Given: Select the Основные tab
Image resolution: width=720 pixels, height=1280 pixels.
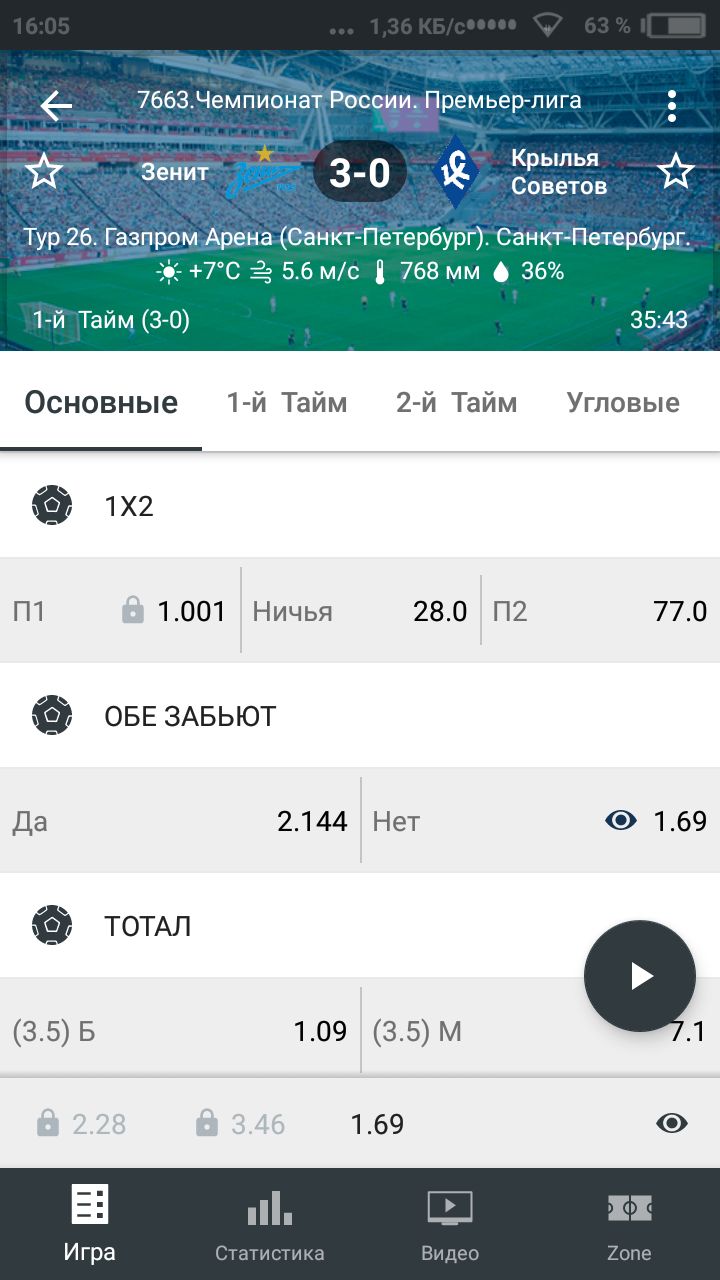Looking at the screenshot, I should [x=101, y=403].
